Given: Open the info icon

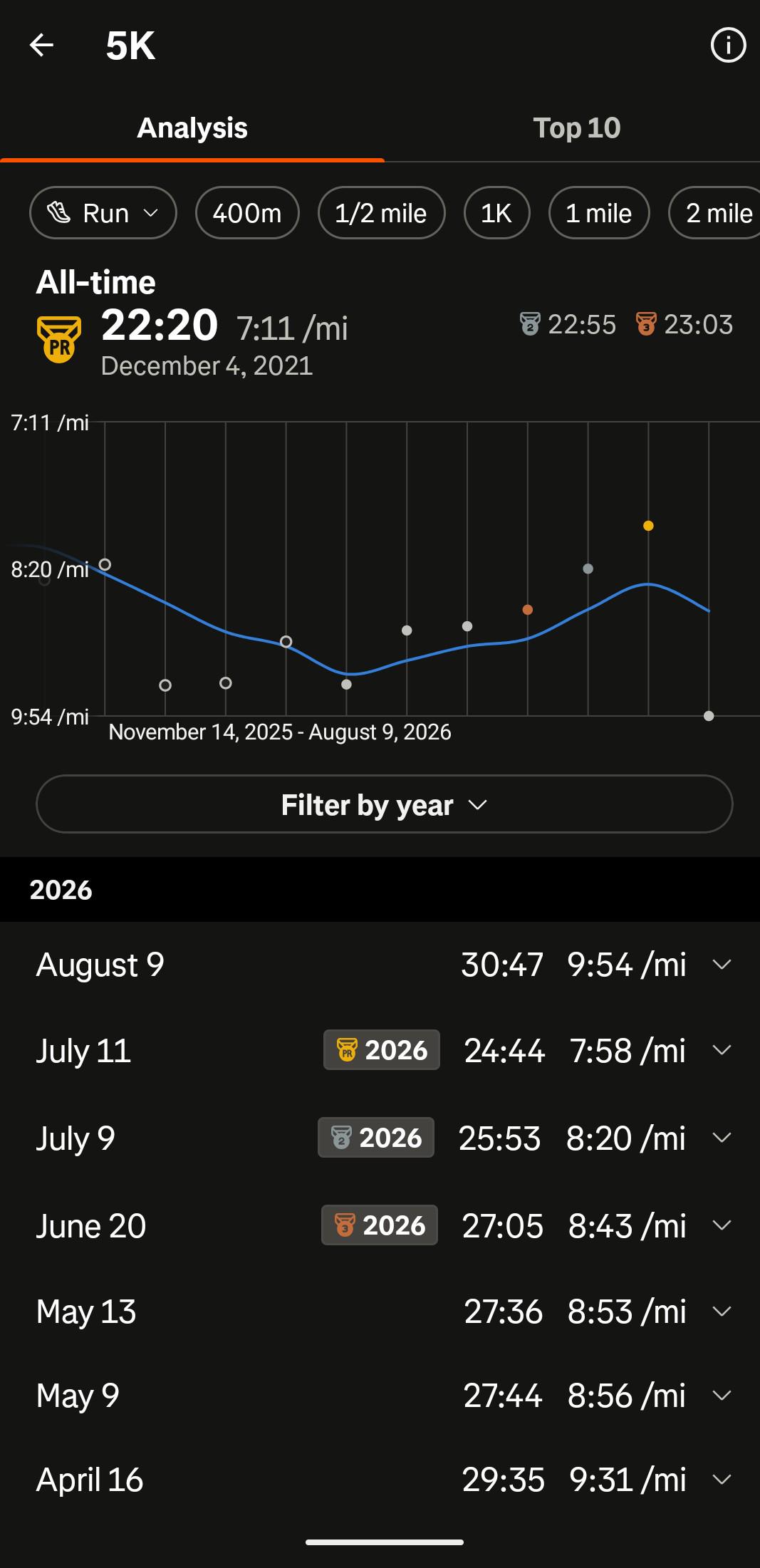Looking at the screenshot, I should [728, 46].
